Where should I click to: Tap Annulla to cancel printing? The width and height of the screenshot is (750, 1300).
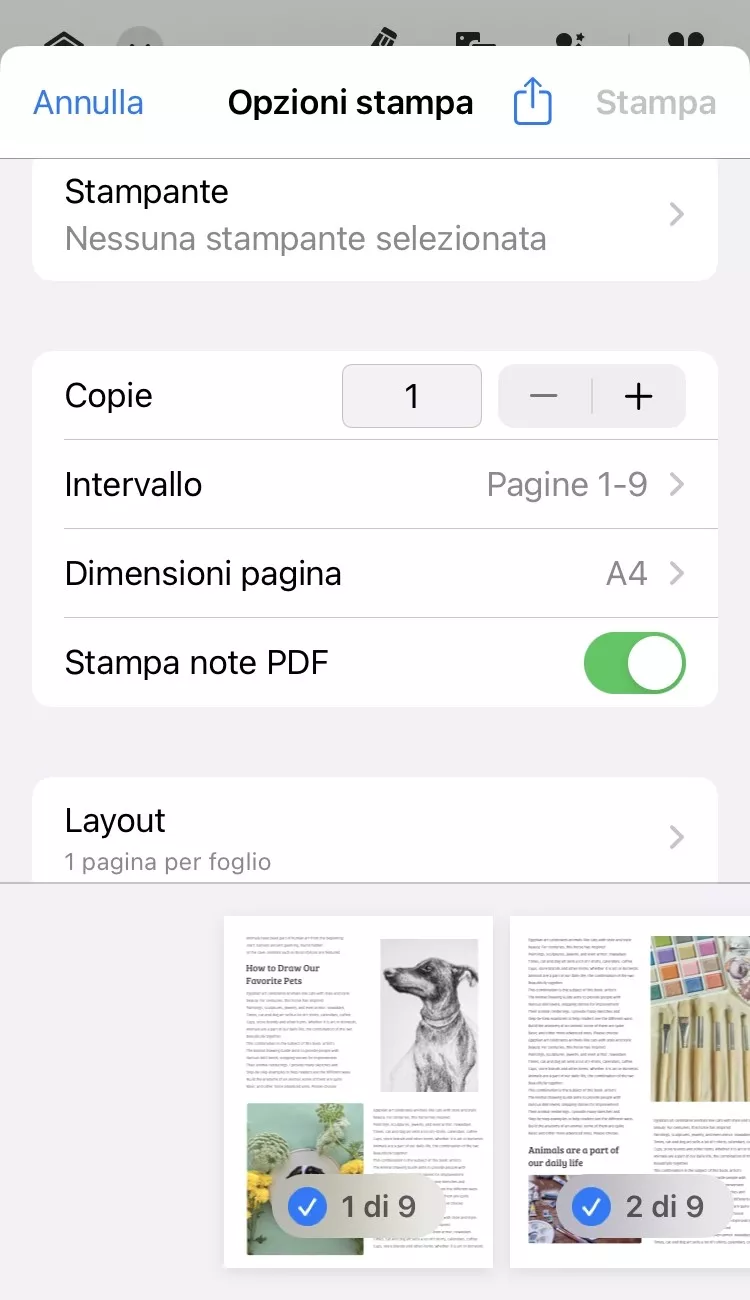coord(88,103)
